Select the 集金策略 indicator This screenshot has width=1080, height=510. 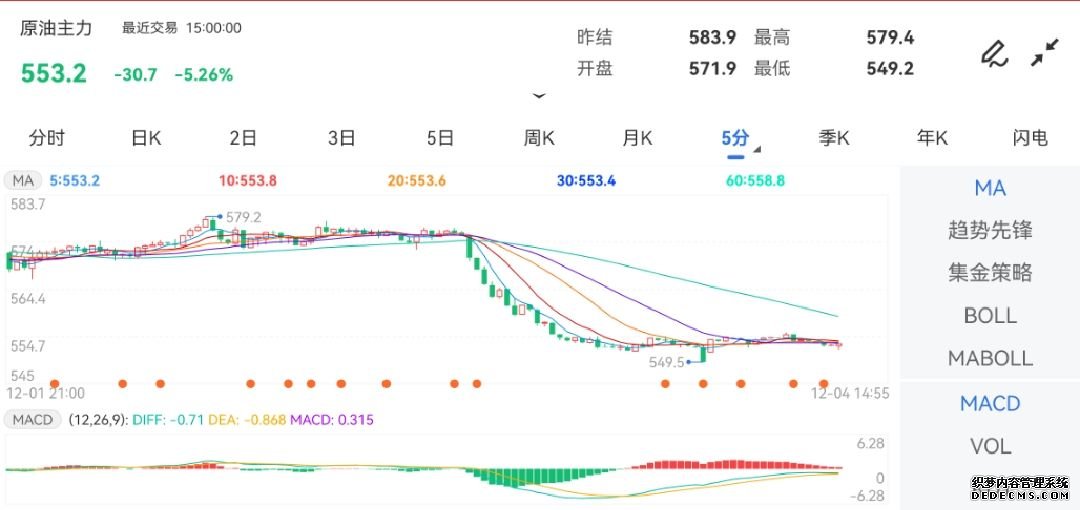(x=990, y=273)
